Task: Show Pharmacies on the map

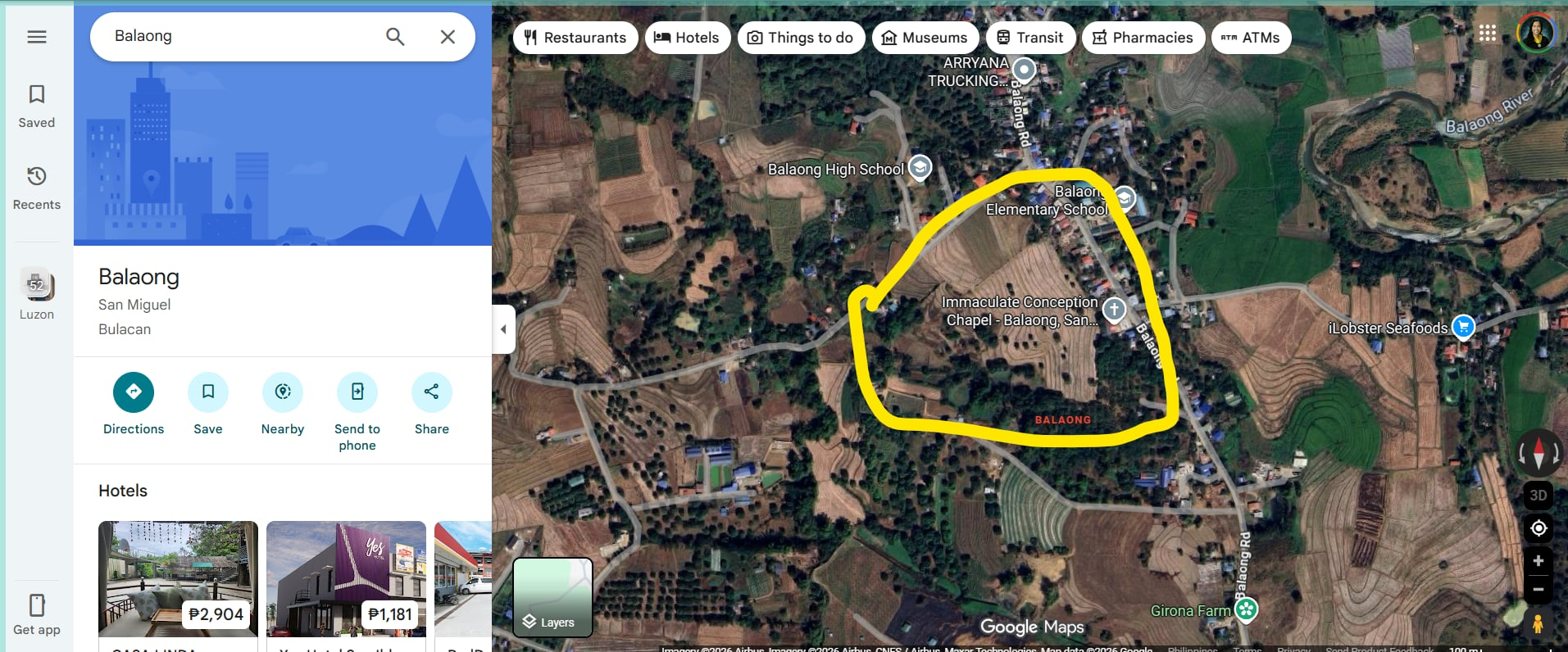Action: 1143,38
